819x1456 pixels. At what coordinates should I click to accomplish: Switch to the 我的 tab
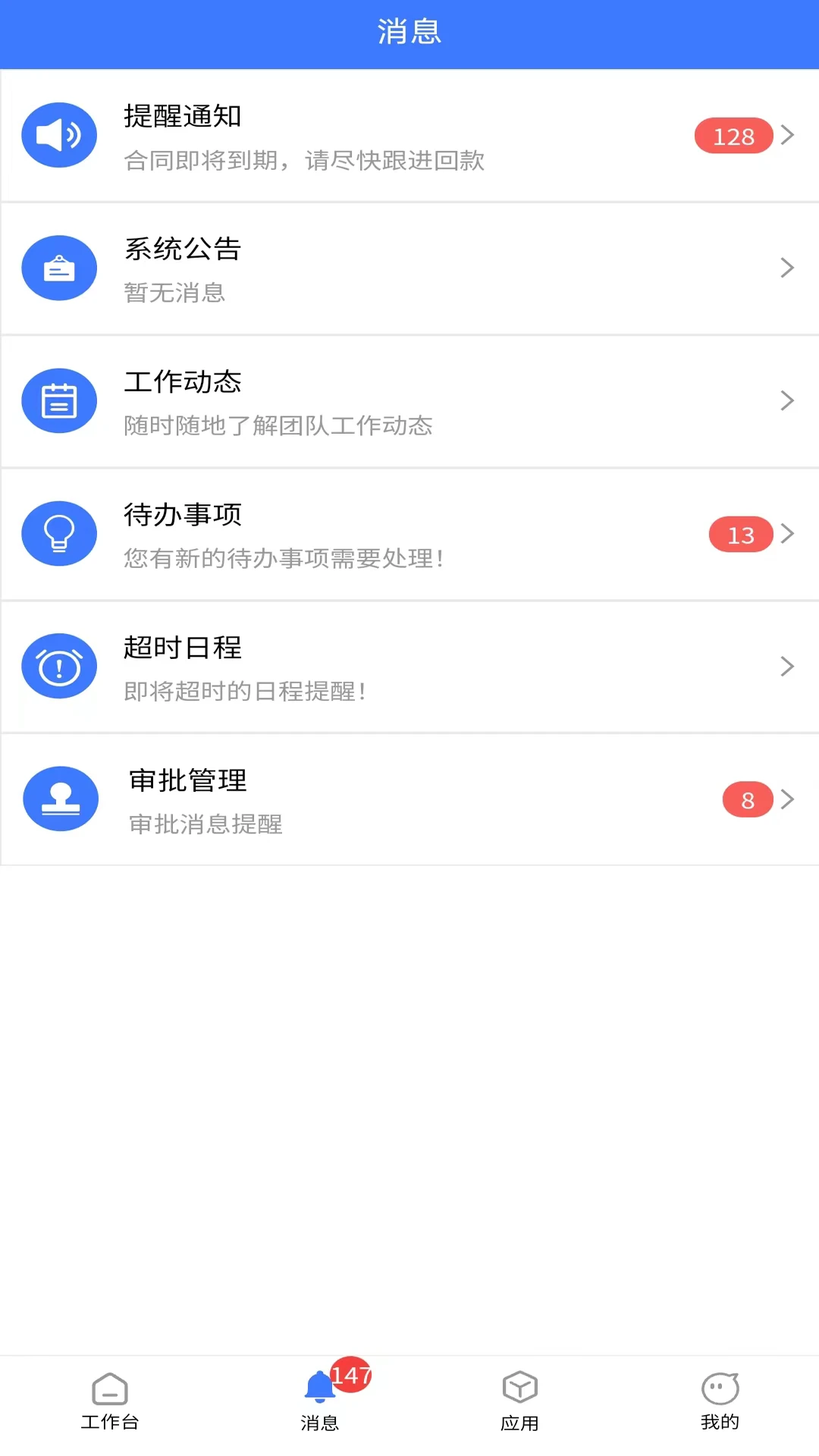[720, 1399]
